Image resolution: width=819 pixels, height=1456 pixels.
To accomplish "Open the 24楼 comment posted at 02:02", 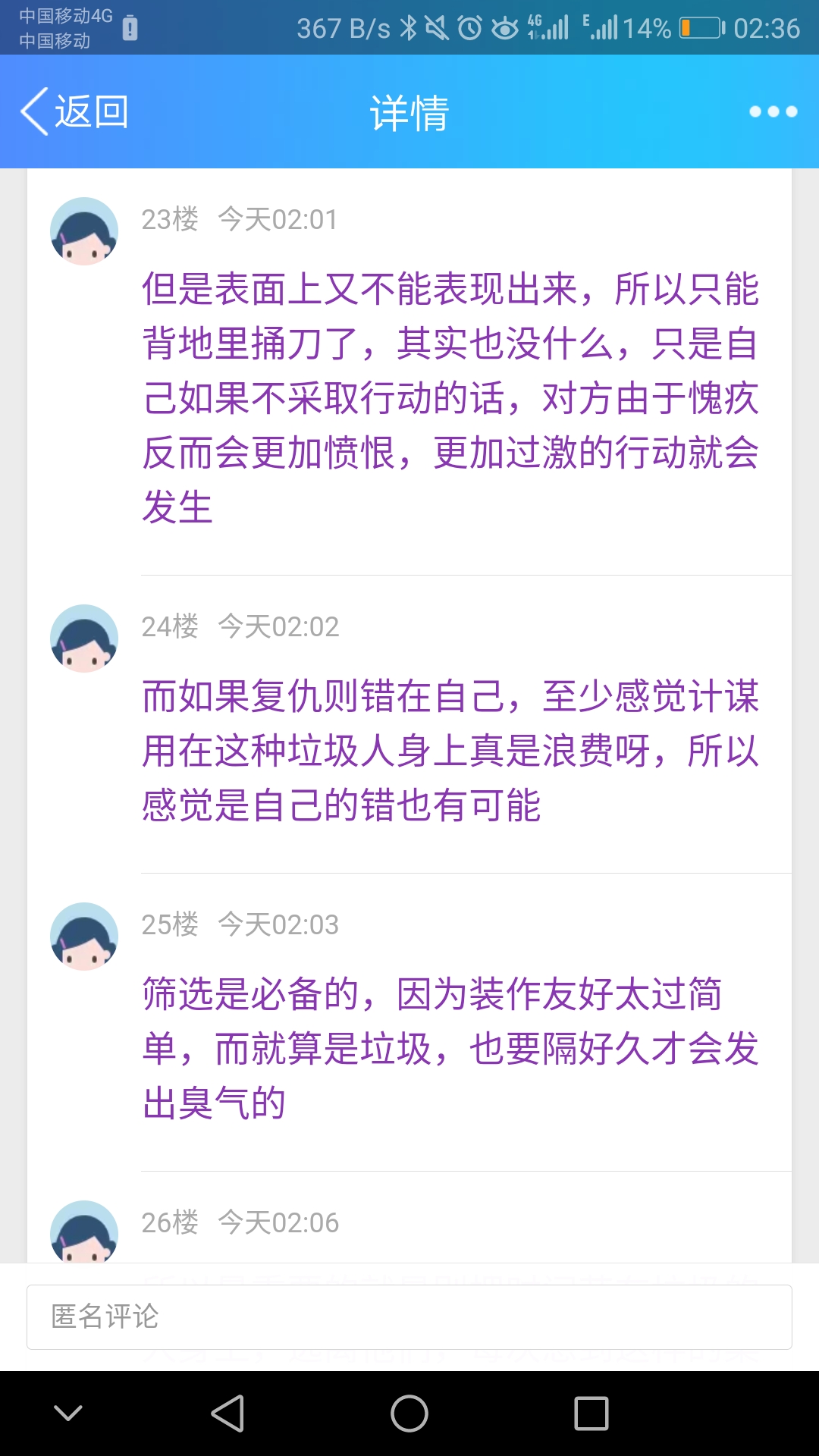I will pyautogui.click(x=450, y=751).
